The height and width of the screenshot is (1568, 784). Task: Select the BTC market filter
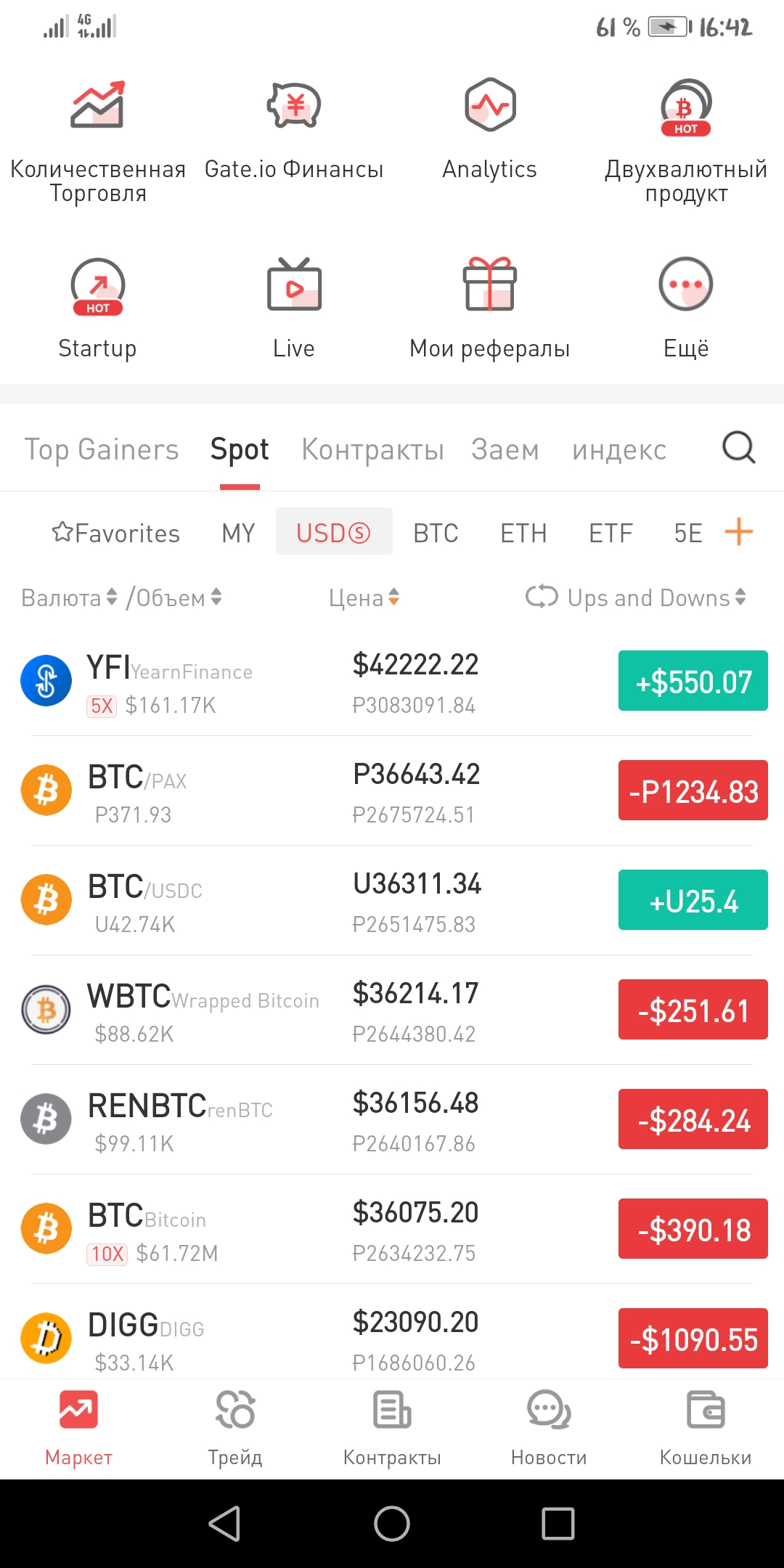coord(436,533)
